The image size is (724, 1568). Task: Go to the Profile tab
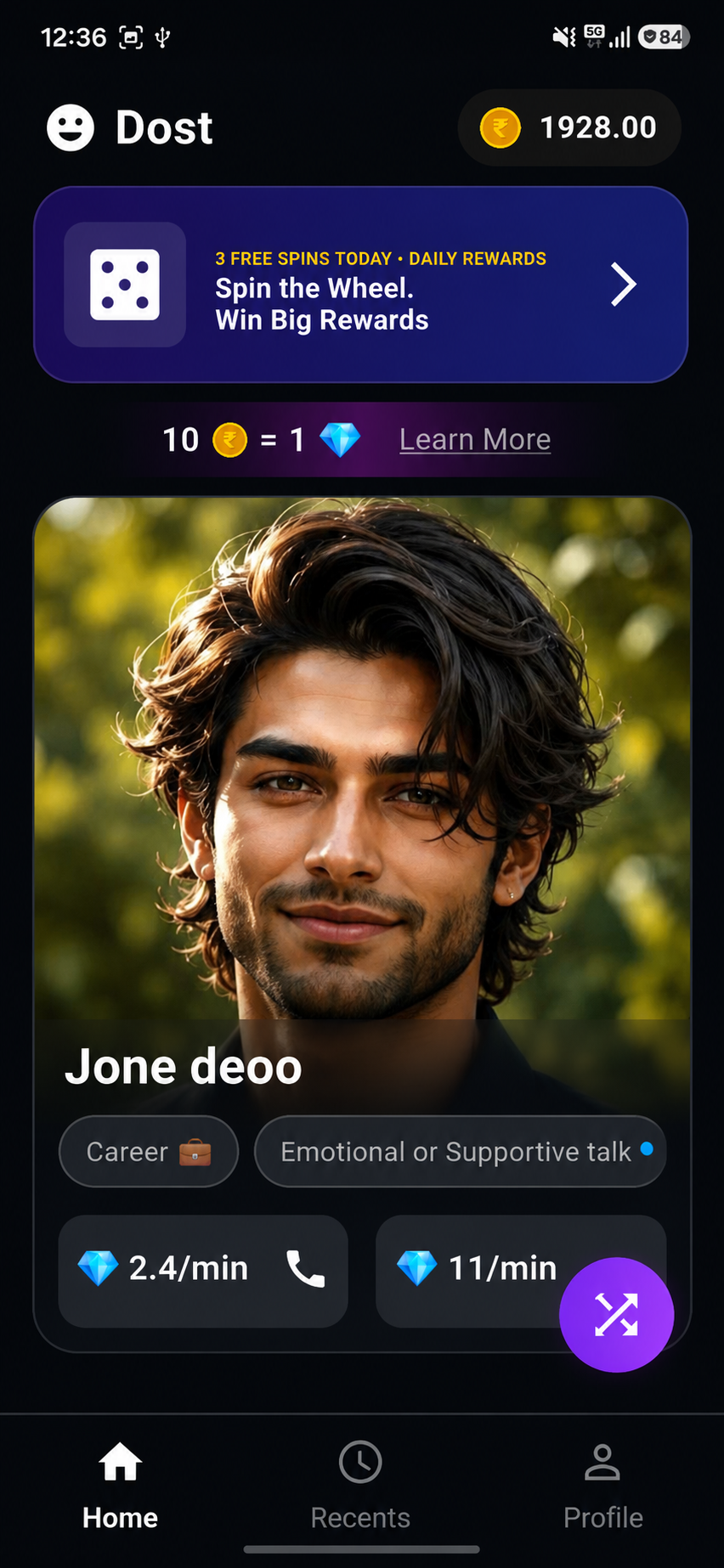click(602, 1485)
